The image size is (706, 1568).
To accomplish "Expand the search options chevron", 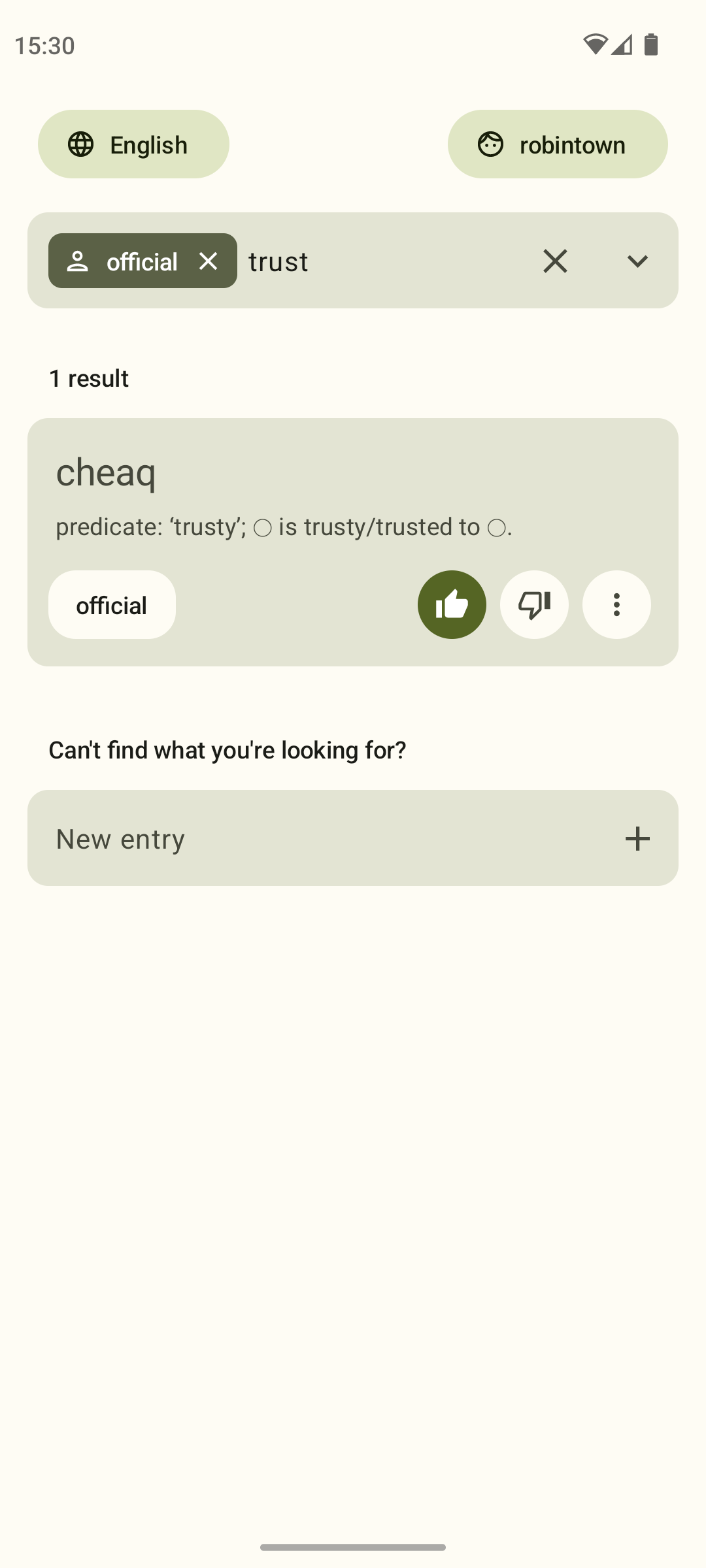I will click(637, 261).
